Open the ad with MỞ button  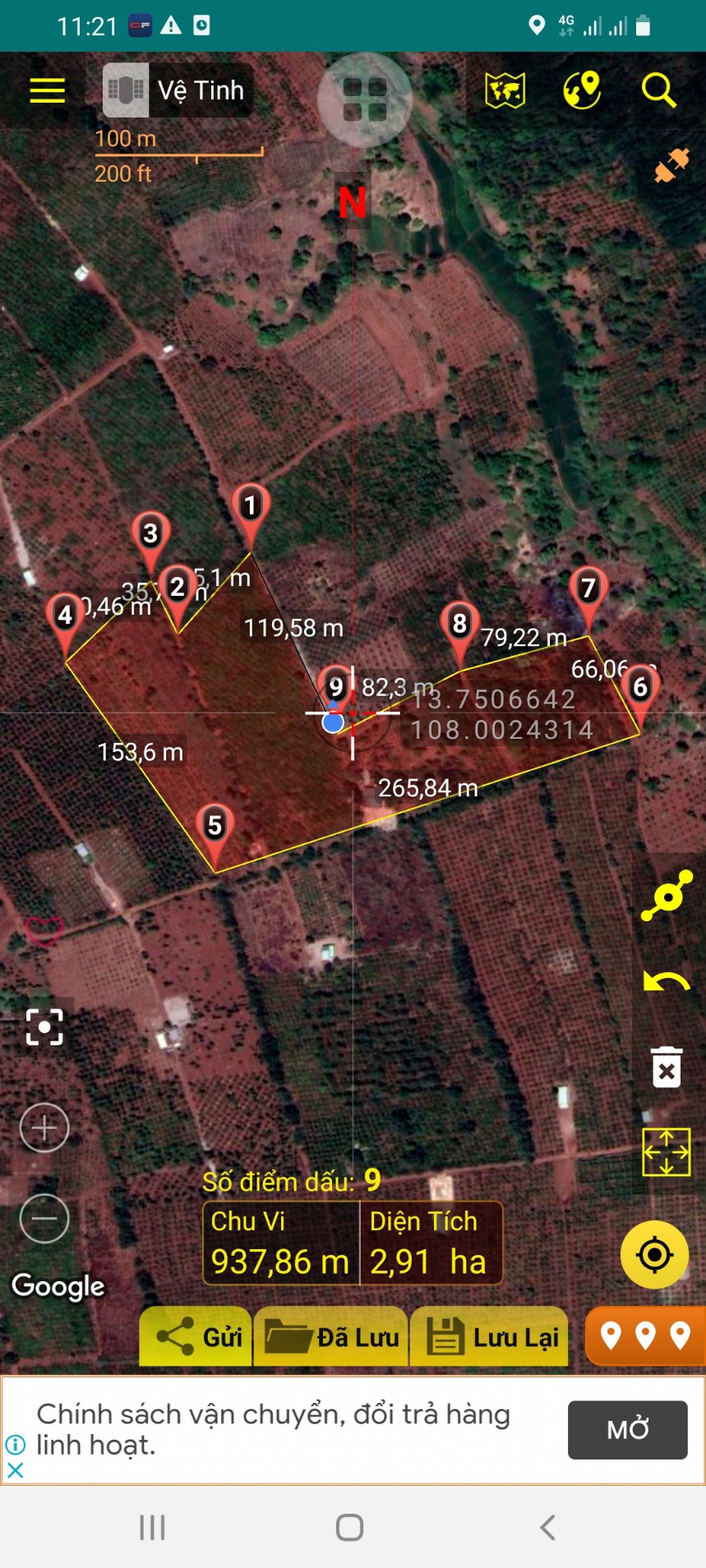[x=628, y=1430]
